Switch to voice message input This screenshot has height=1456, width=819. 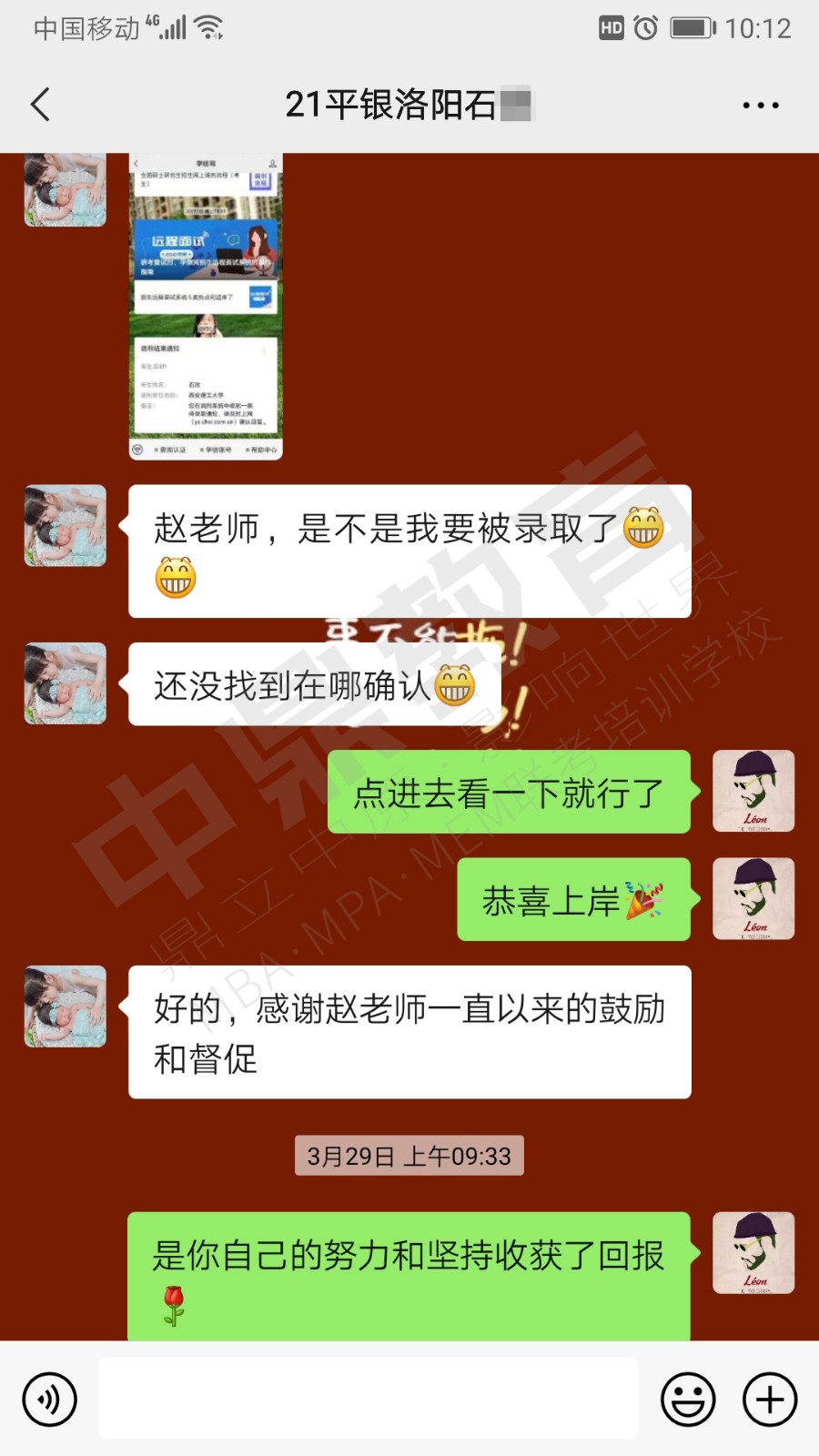(x=50, y=1400)
